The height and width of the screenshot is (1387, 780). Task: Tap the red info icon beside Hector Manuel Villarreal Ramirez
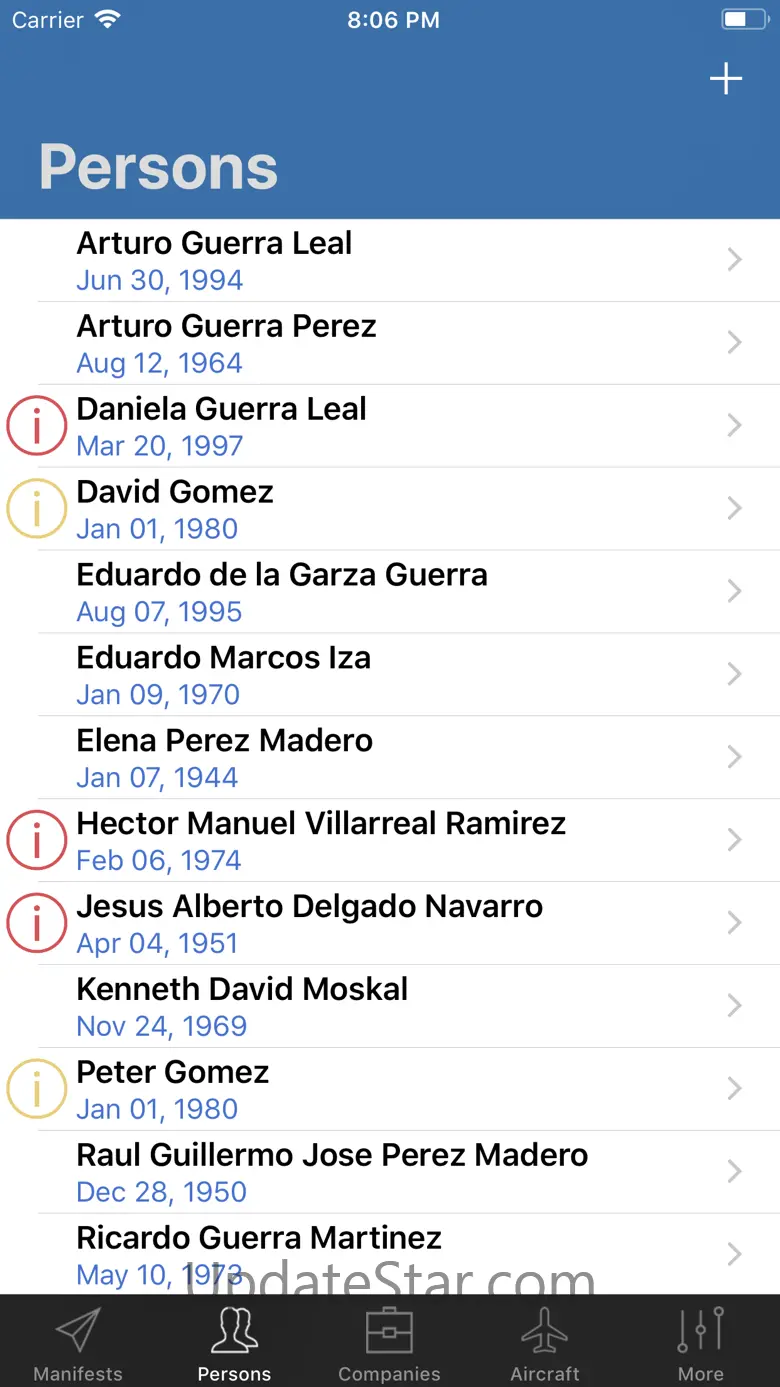tap(37, 841)
